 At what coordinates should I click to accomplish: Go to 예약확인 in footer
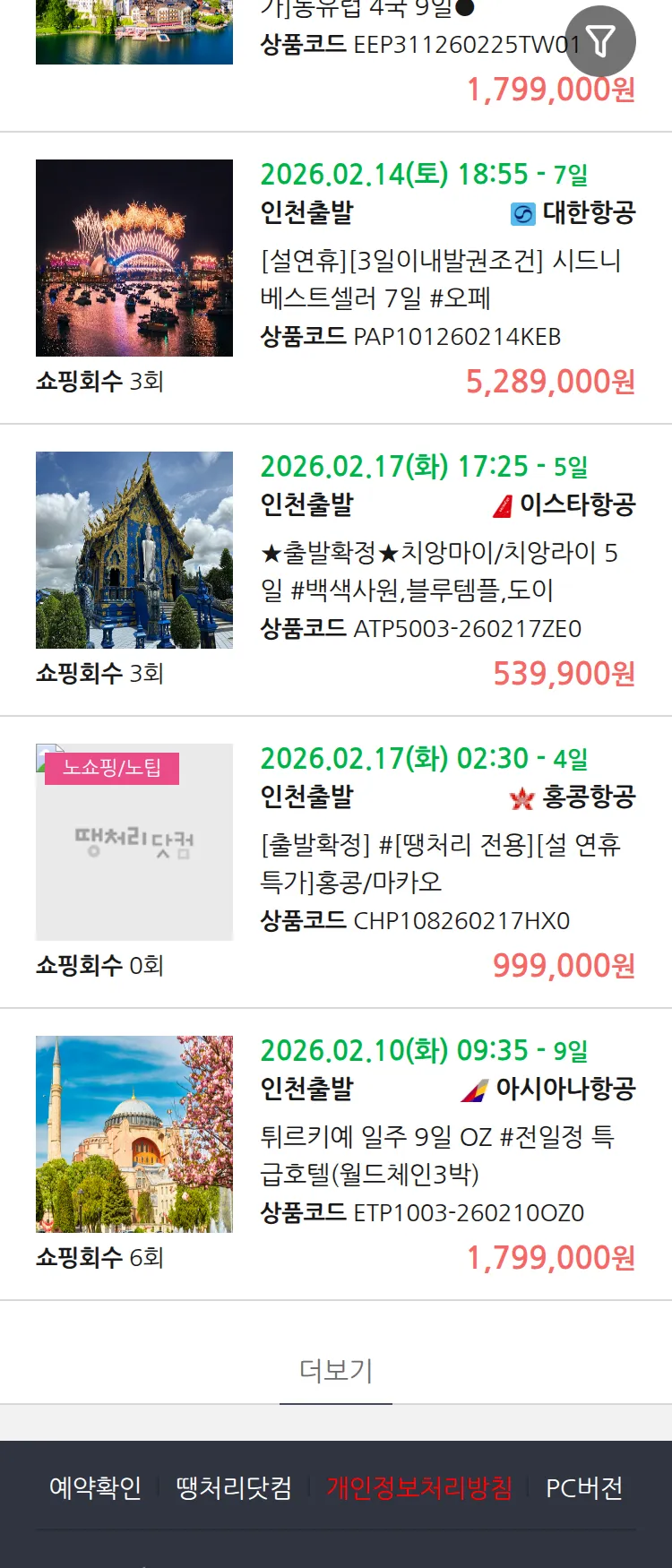pos(95,1488)
